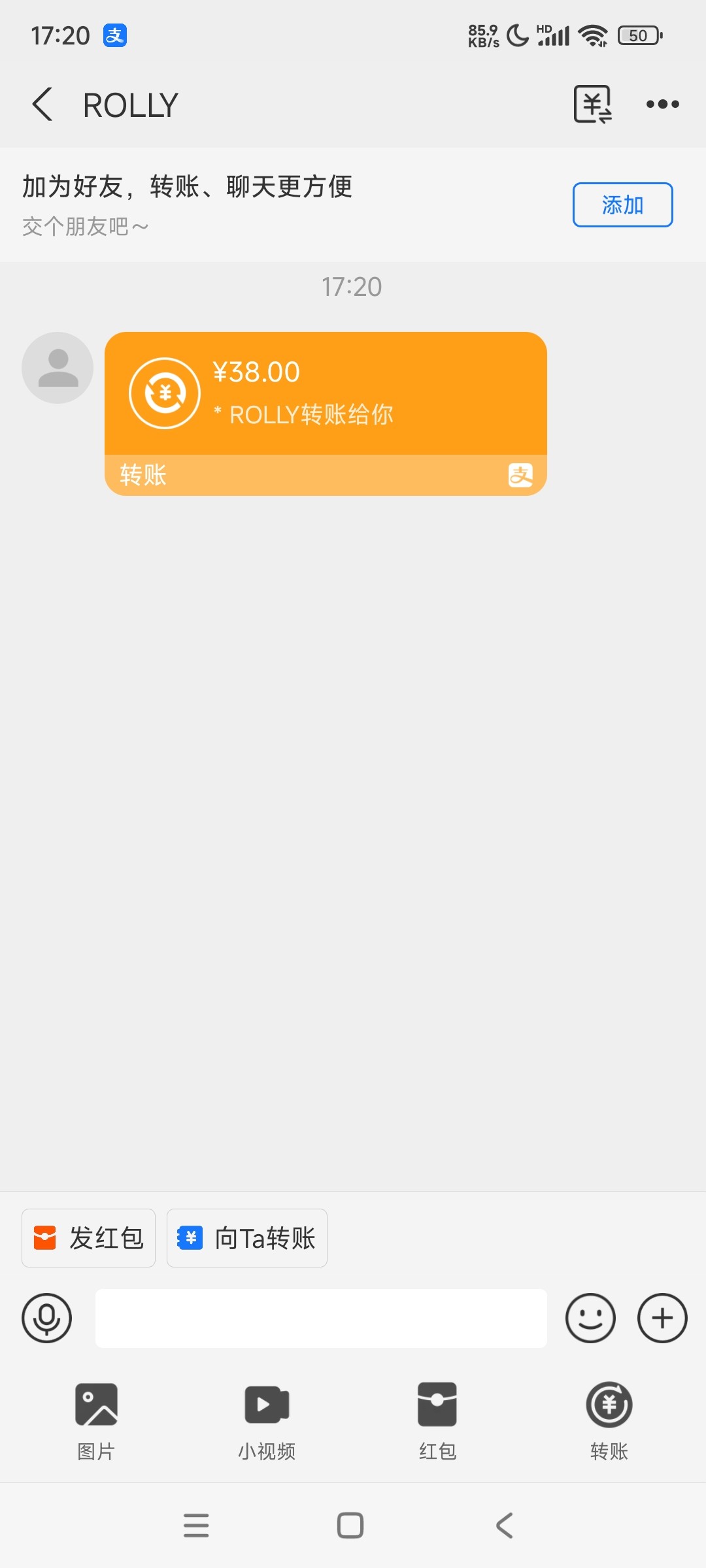Select 小视频 to send a short video
Screen dimensions: 706x1568
tap(267, 1420)
